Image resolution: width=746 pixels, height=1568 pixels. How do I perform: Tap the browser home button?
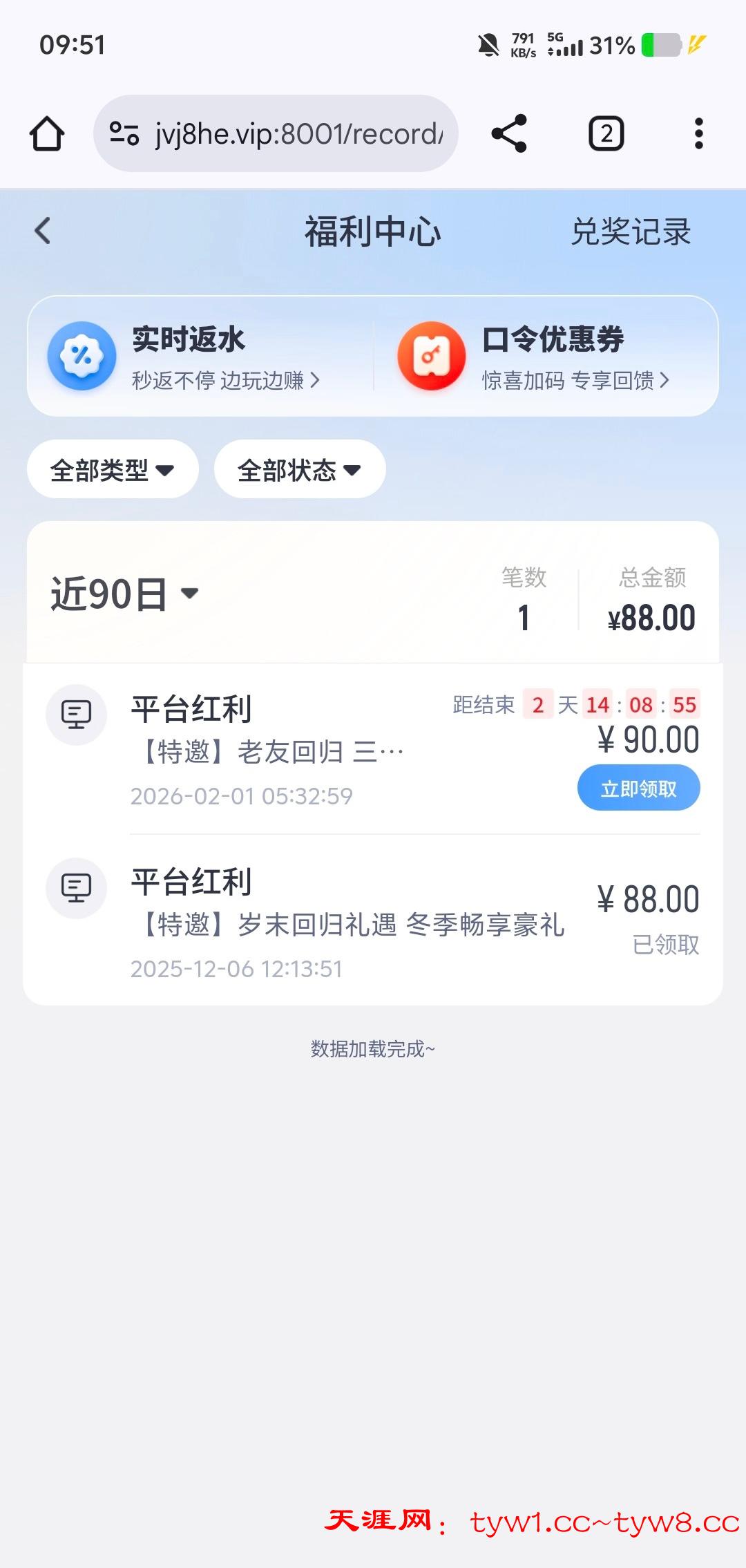point(47,133)
